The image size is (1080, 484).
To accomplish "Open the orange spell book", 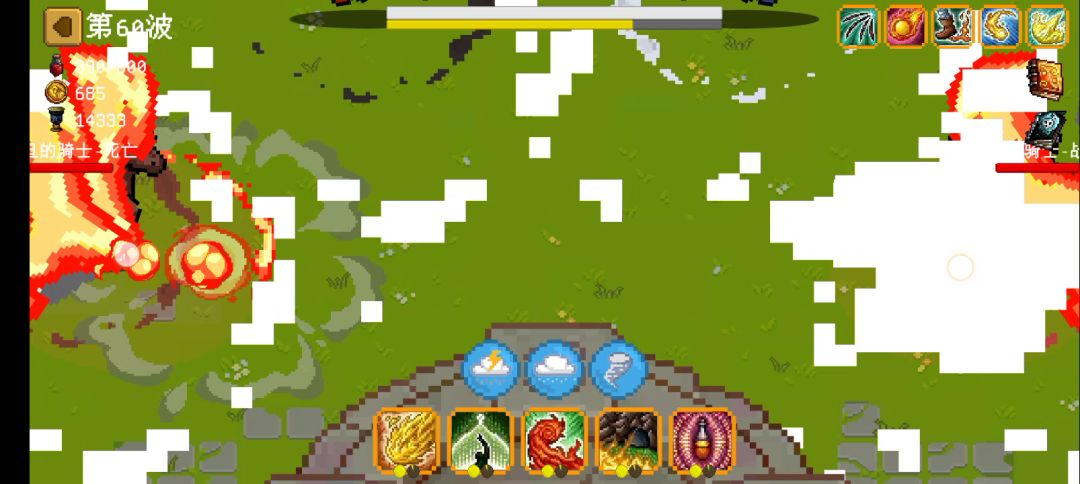I will [1045, 79].
